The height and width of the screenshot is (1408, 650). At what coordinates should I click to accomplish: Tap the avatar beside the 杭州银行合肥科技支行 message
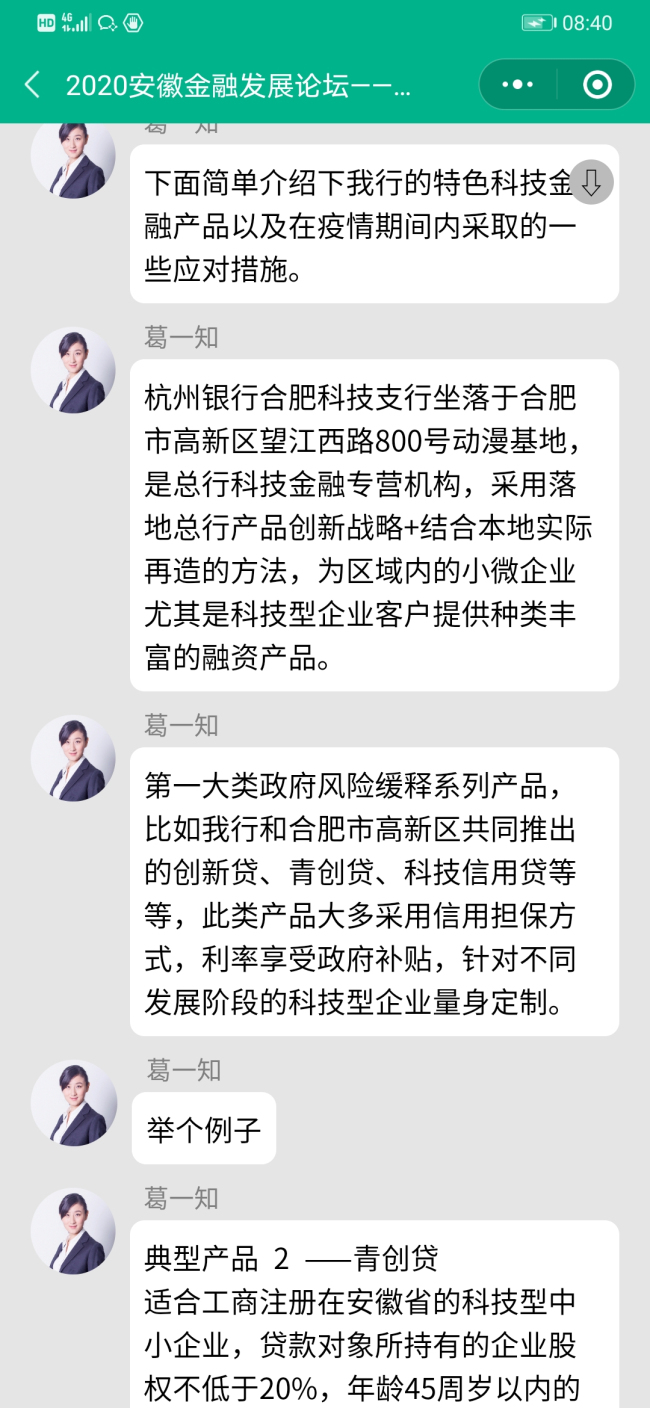pyautogui.click(x=74, y=370)
